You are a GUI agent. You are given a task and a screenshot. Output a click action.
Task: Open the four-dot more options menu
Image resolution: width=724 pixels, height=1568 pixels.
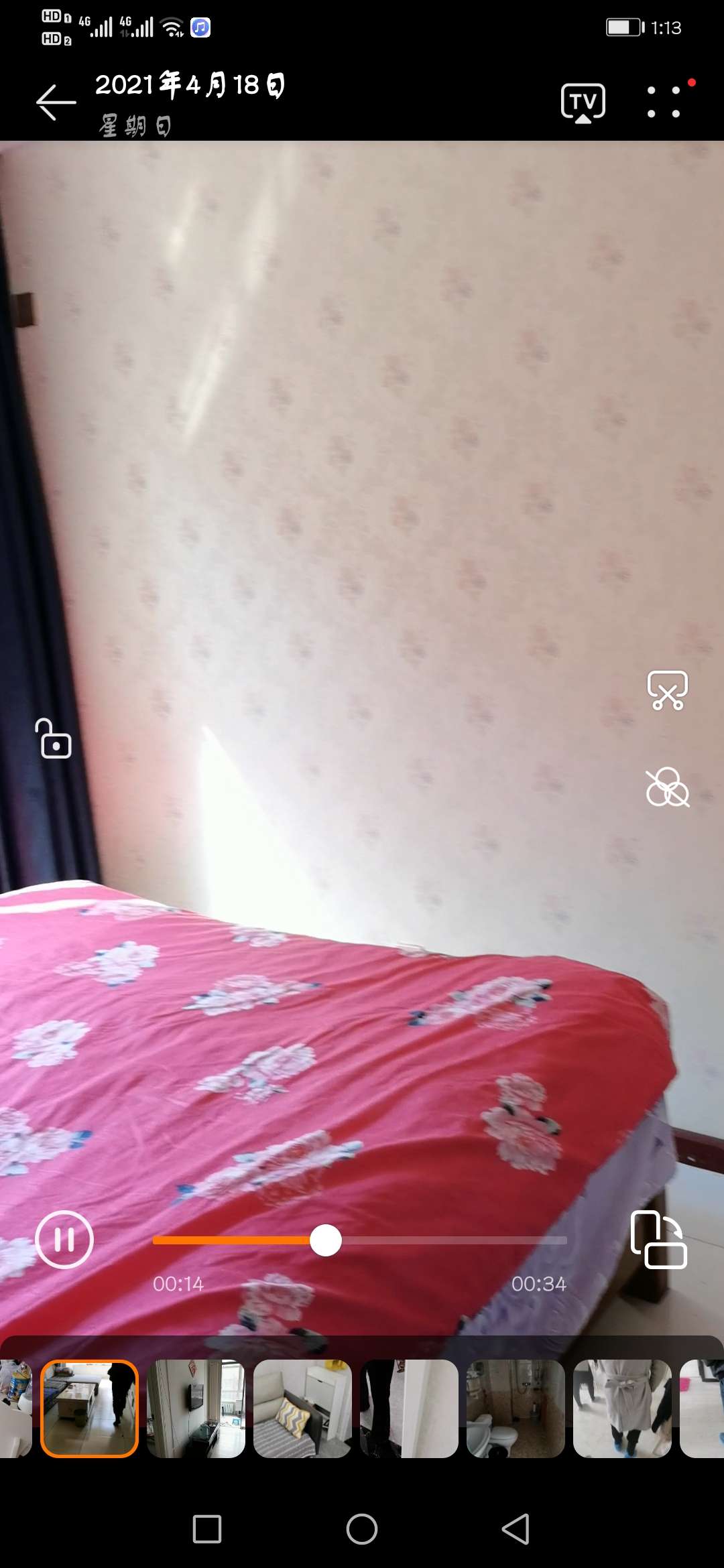(x=664, y=102)
